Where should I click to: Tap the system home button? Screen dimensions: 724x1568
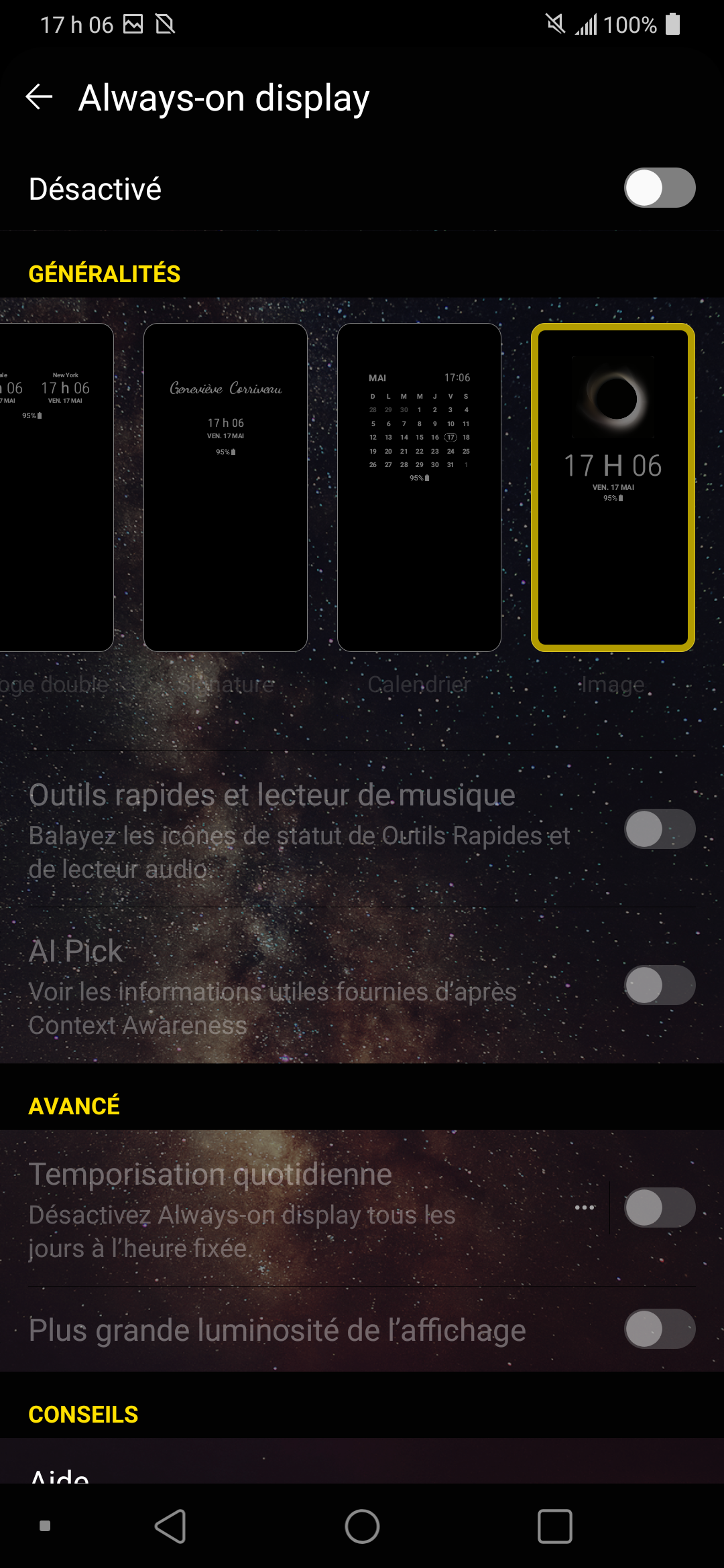point(362,1526)
